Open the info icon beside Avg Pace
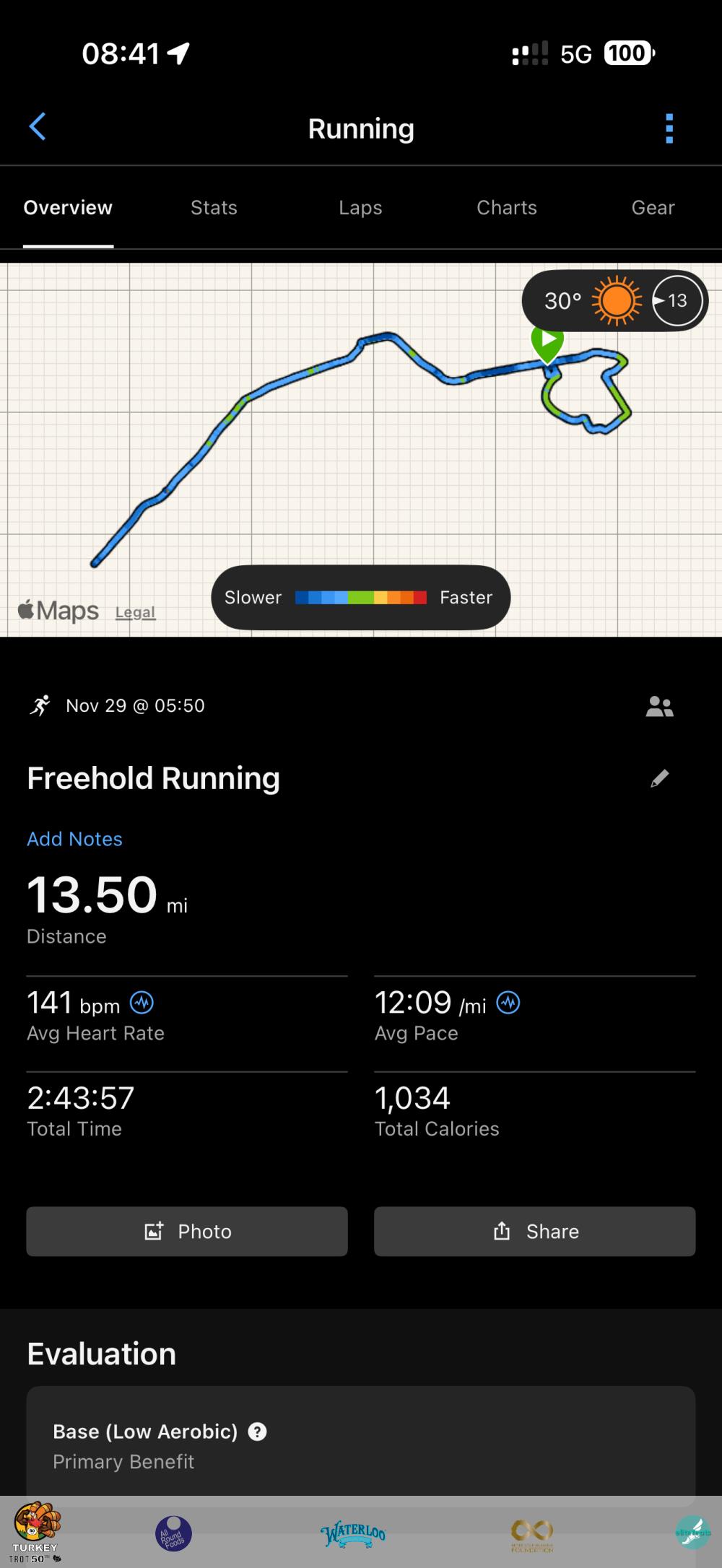The height and width of the screenshot is (1568, 722). point(508,1003)
